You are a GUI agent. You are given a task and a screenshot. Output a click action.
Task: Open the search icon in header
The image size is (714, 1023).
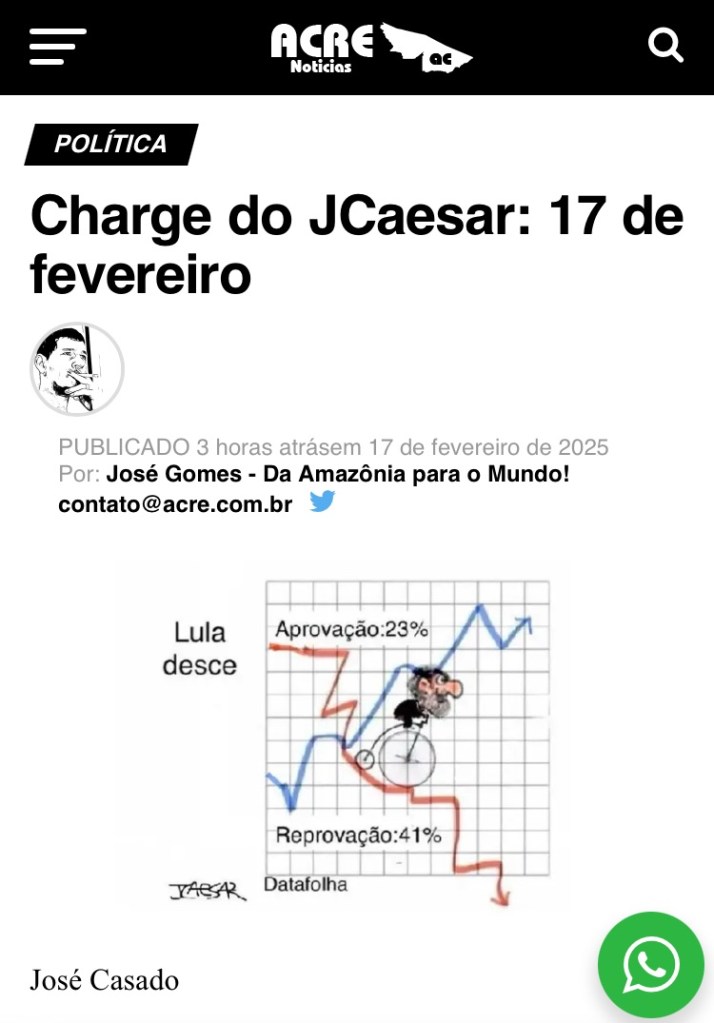[x=665, y=45]
